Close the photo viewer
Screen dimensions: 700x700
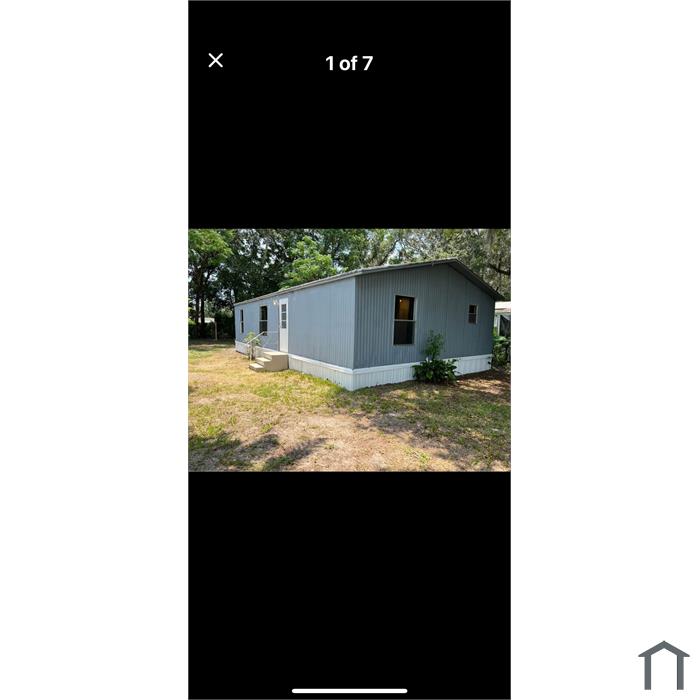click(216, 60)
